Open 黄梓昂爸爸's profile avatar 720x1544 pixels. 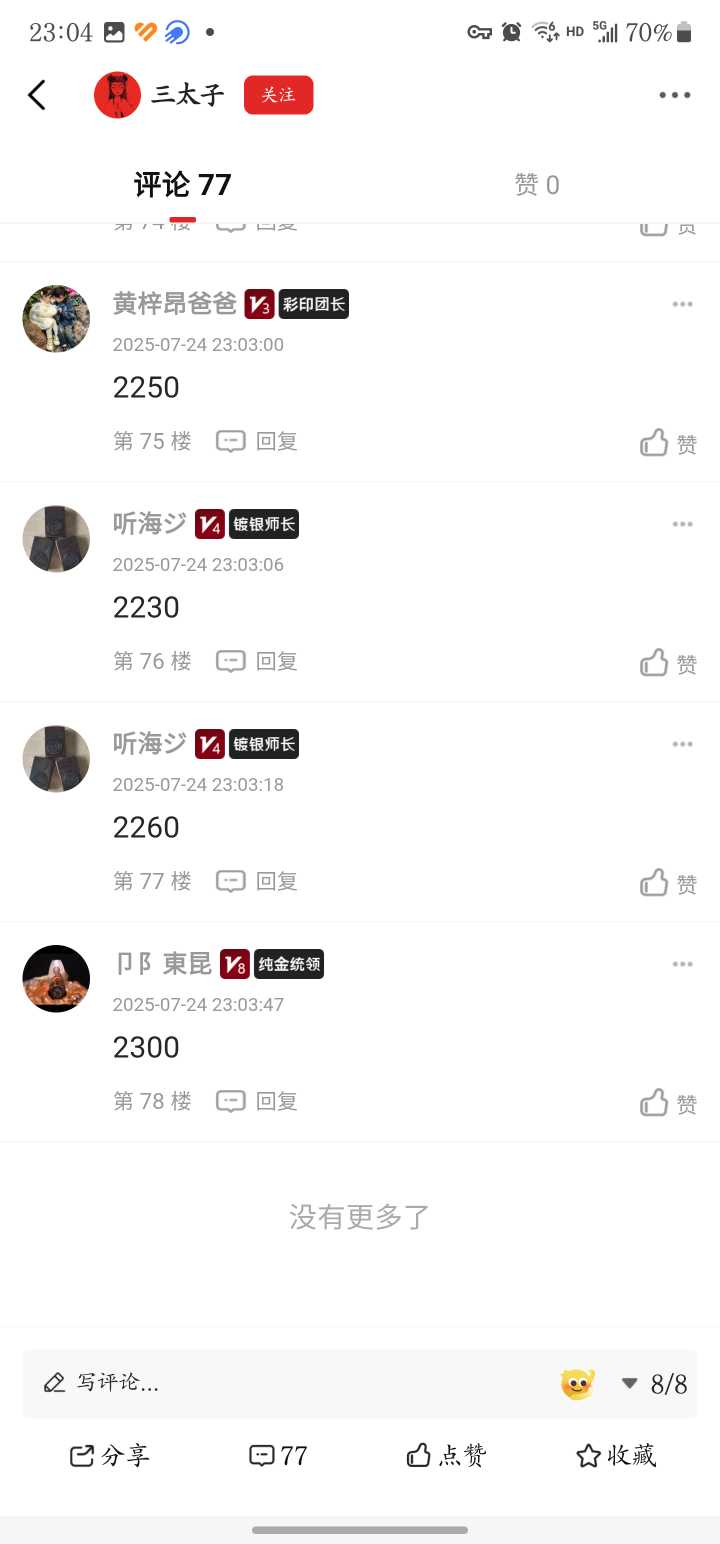(56, 318)
